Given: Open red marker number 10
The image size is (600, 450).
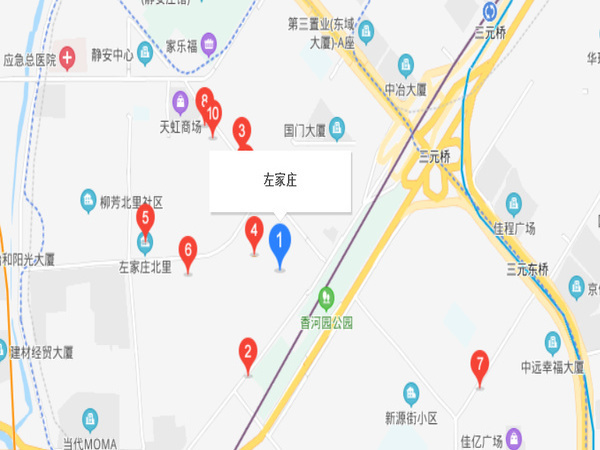Looking at the screenshot, I should pos(214,113).
